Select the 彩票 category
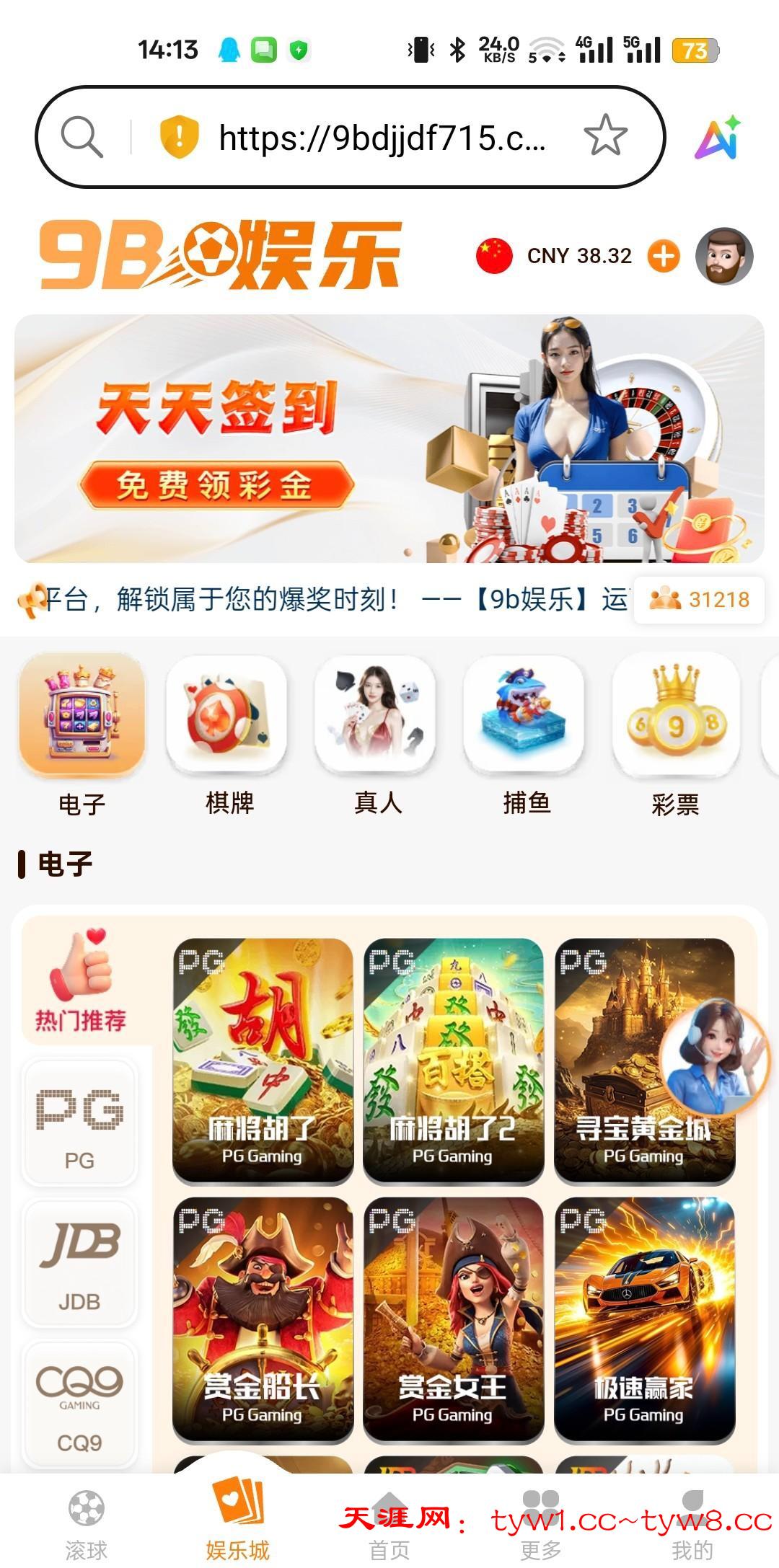The image size is (779, 1568). tap(675, 734)
